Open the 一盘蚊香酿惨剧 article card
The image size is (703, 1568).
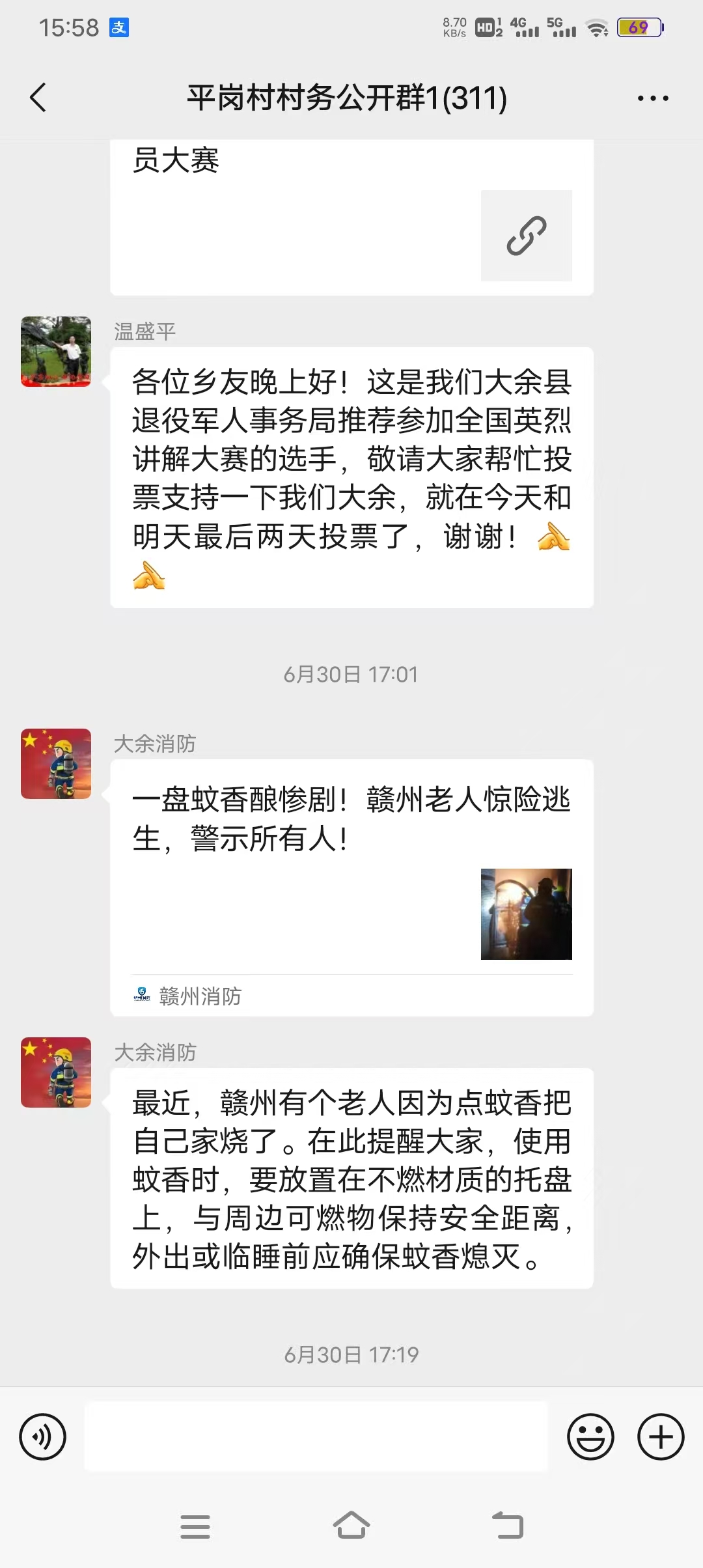point(351,886)
